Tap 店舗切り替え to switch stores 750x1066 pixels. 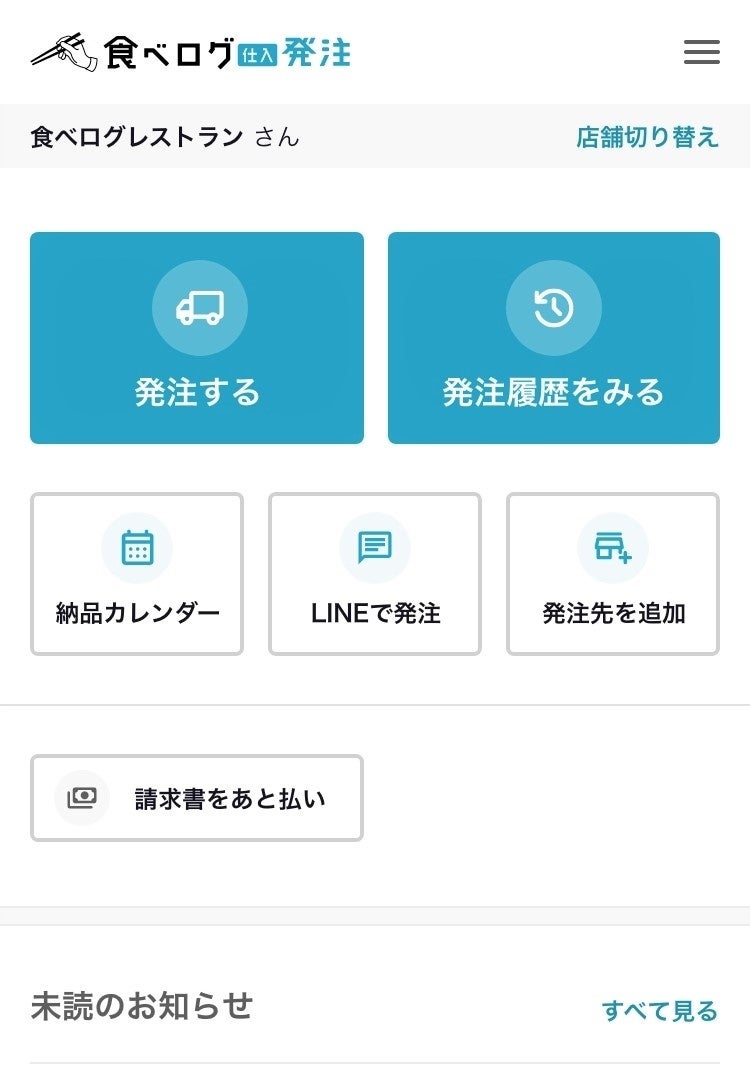tap(647, 137)
